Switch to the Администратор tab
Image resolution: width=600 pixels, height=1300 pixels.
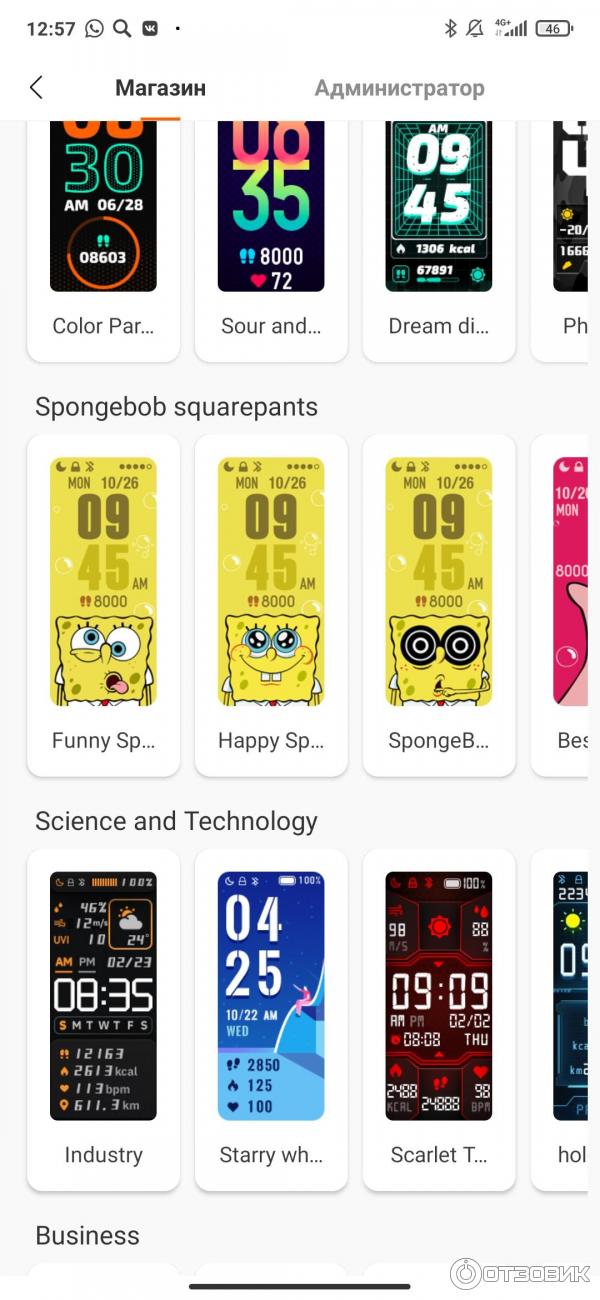point(399,88)
